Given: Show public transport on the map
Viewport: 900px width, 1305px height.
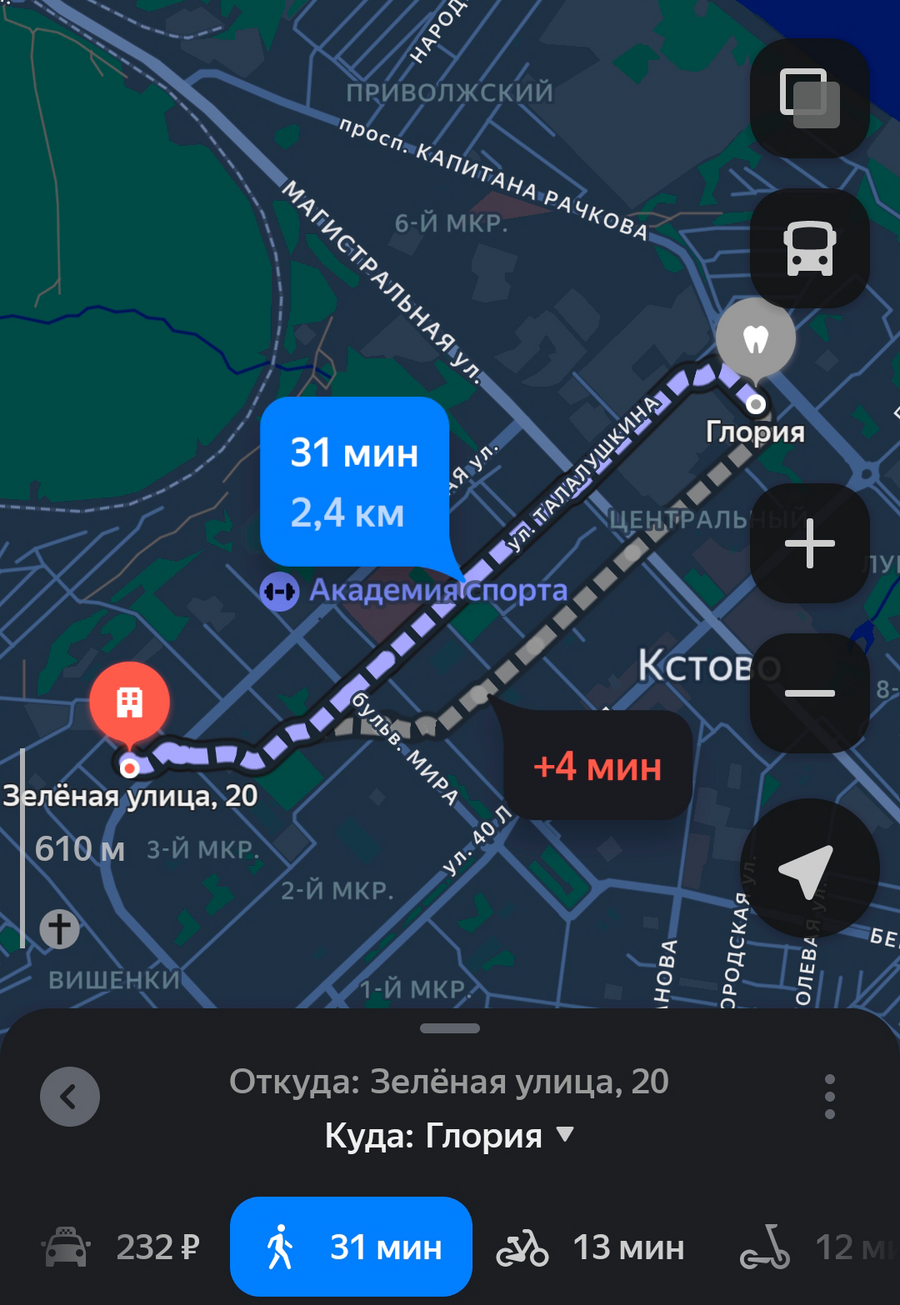Looking at the screenshot, I should point(809,248).
